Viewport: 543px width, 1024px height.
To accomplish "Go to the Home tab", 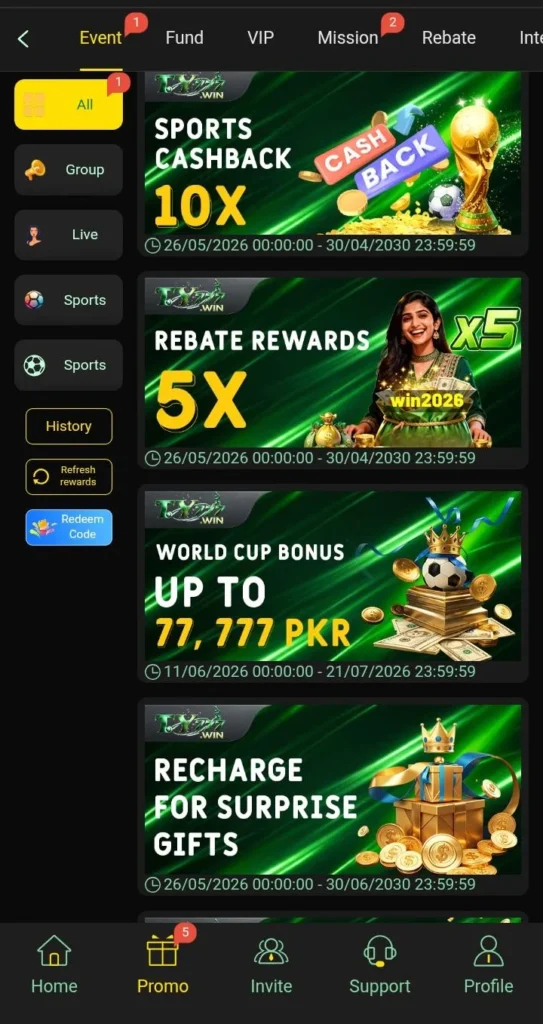I will 54,964.
